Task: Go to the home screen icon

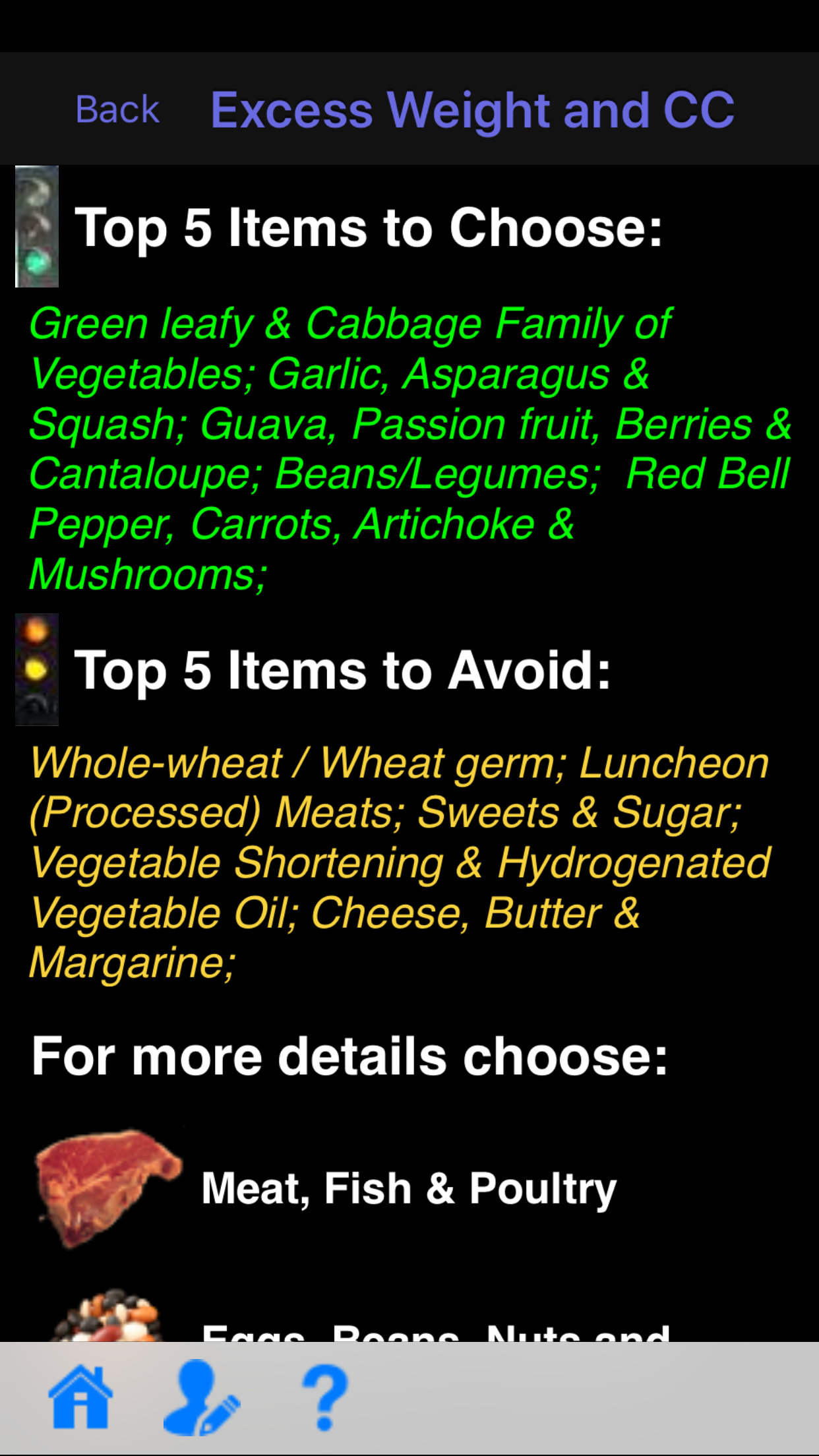Action: pos(80,1397)
